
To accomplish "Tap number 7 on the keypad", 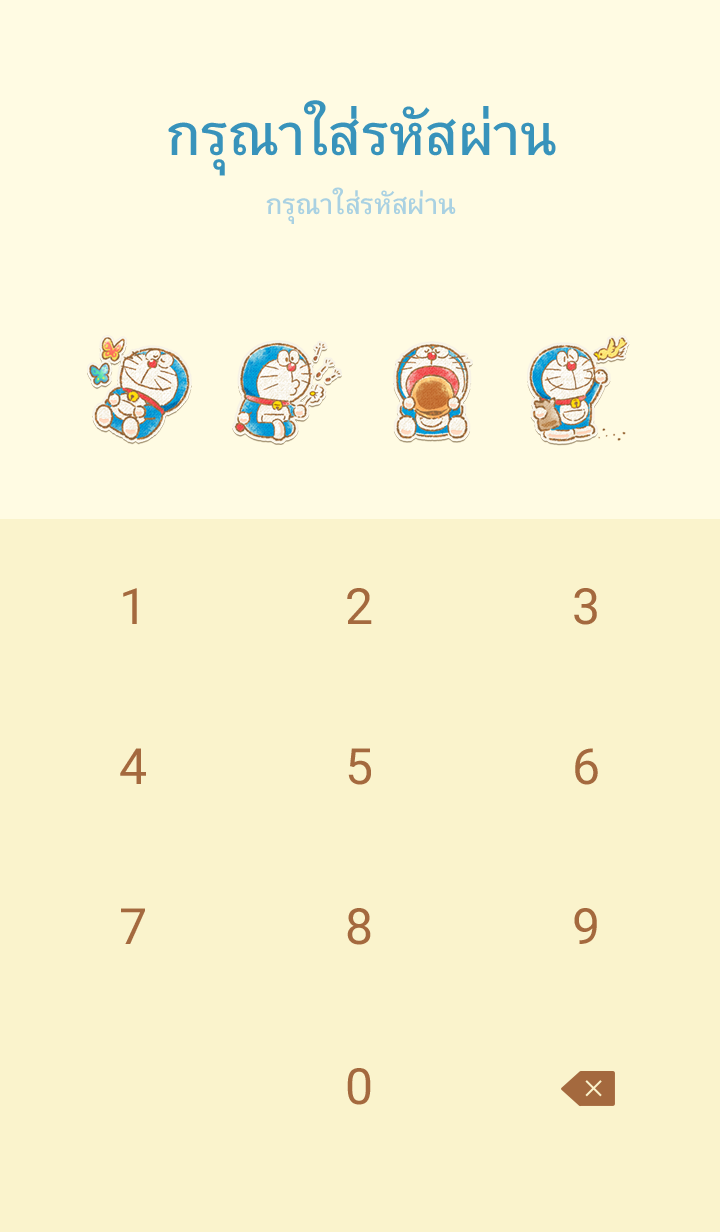I will pyautogui.click(x=132, y=928).
